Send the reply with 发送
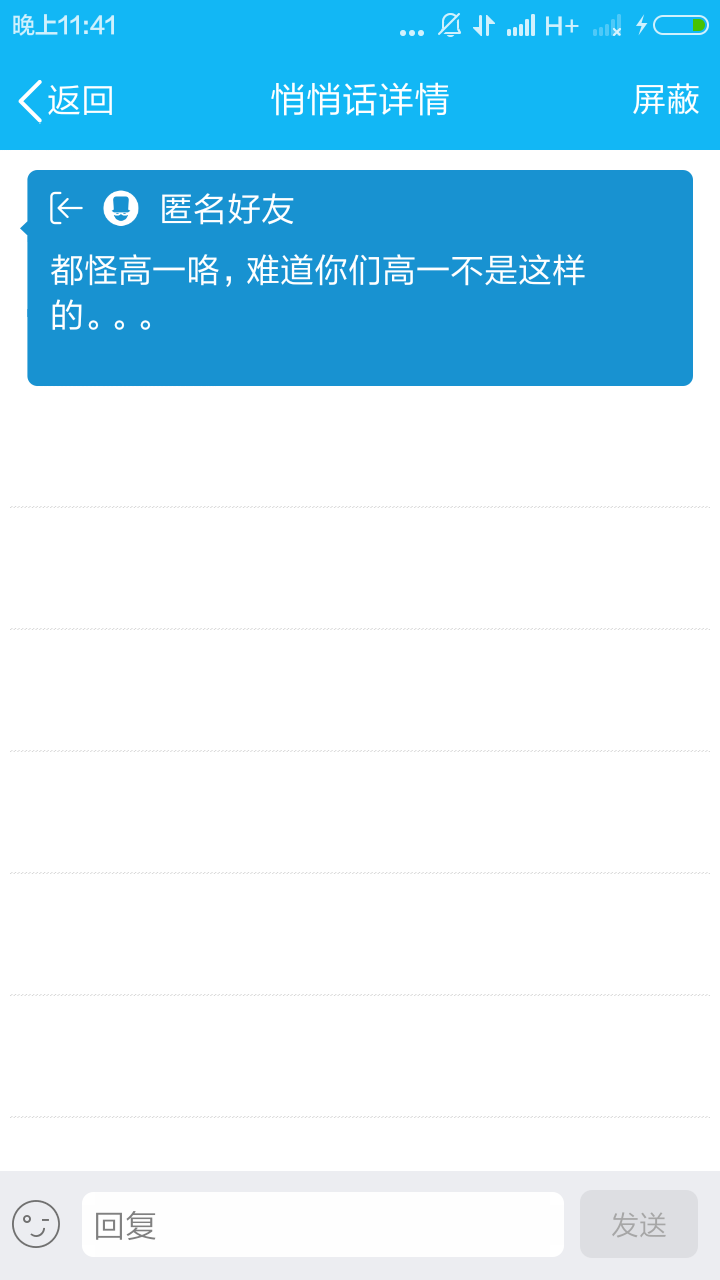 click(x=638, y=1224)
